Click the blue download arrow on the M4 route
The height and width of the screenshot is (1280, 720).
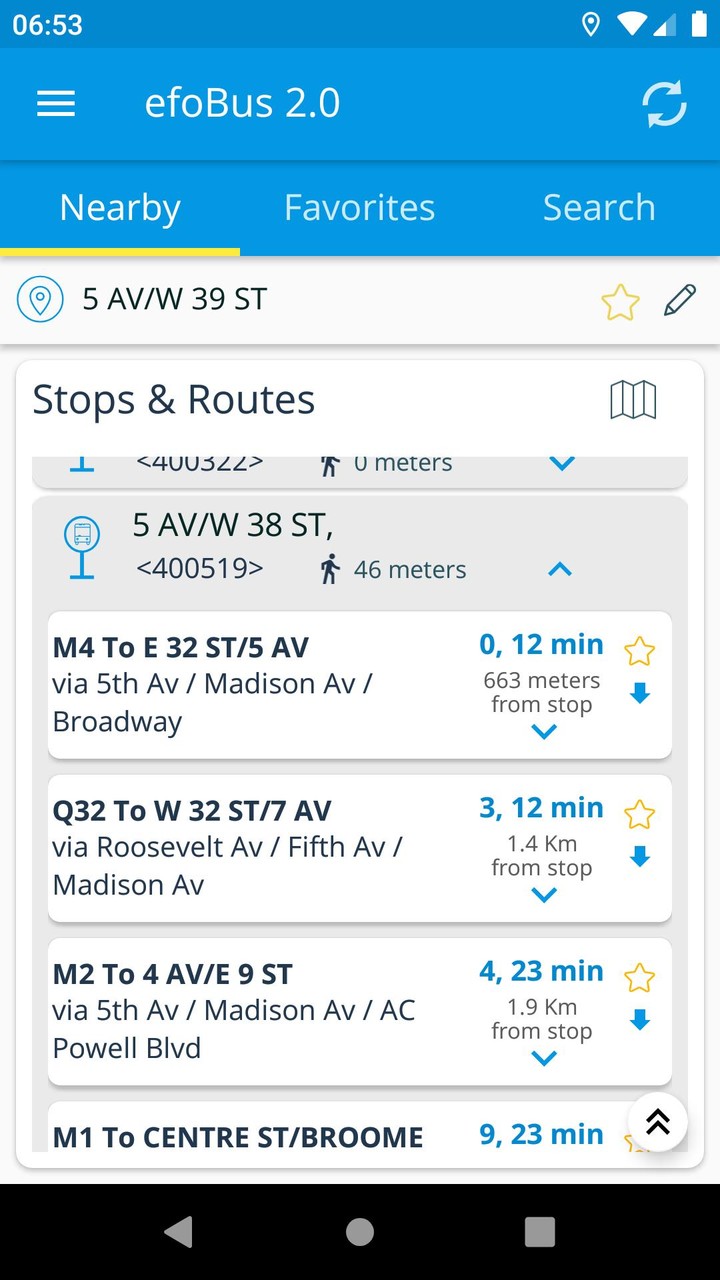tap(639, 693)
